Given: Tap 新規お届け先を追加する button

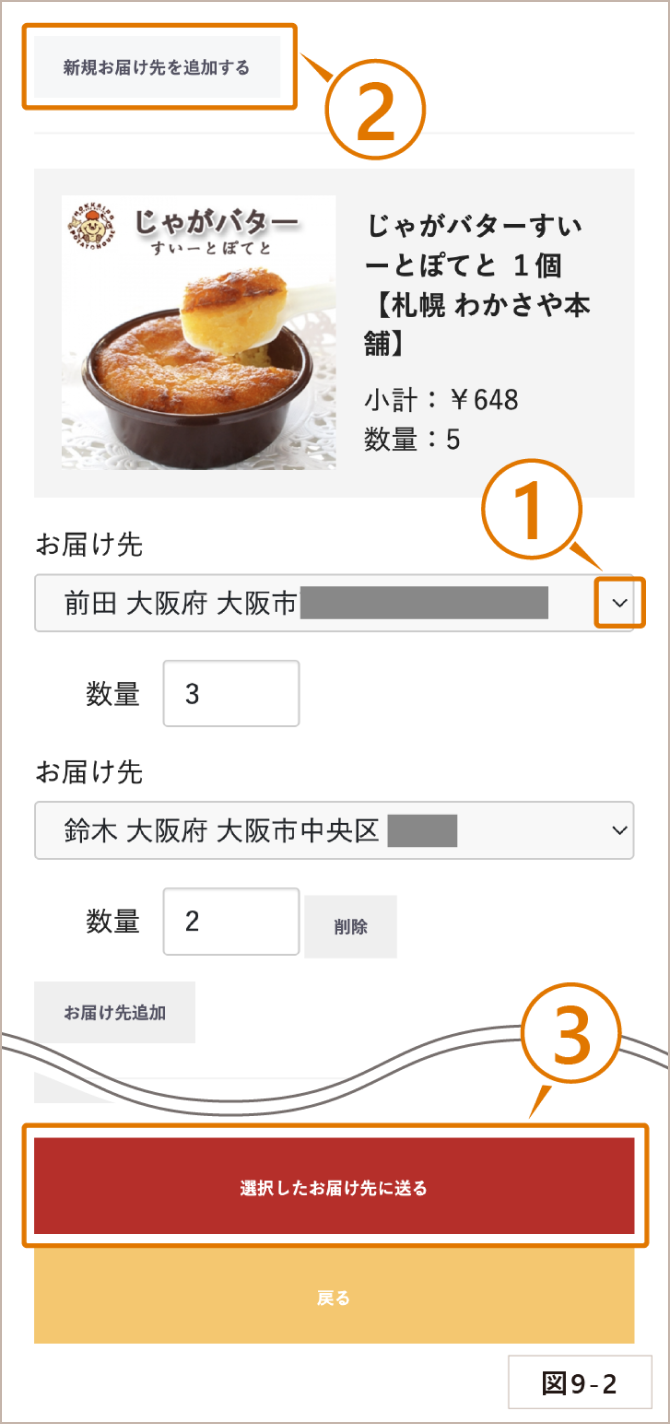Looking at the screenshot, I should coord(157,68).
